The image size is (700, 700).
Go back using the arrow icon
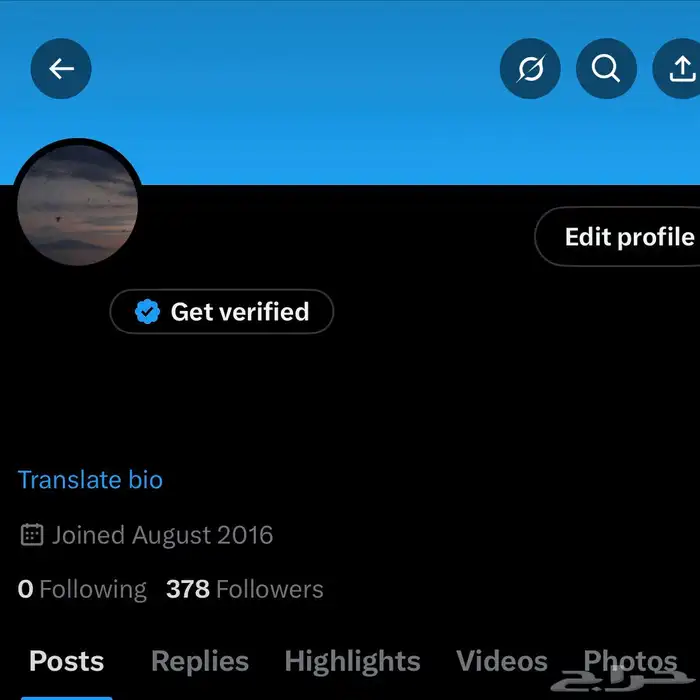61,69
